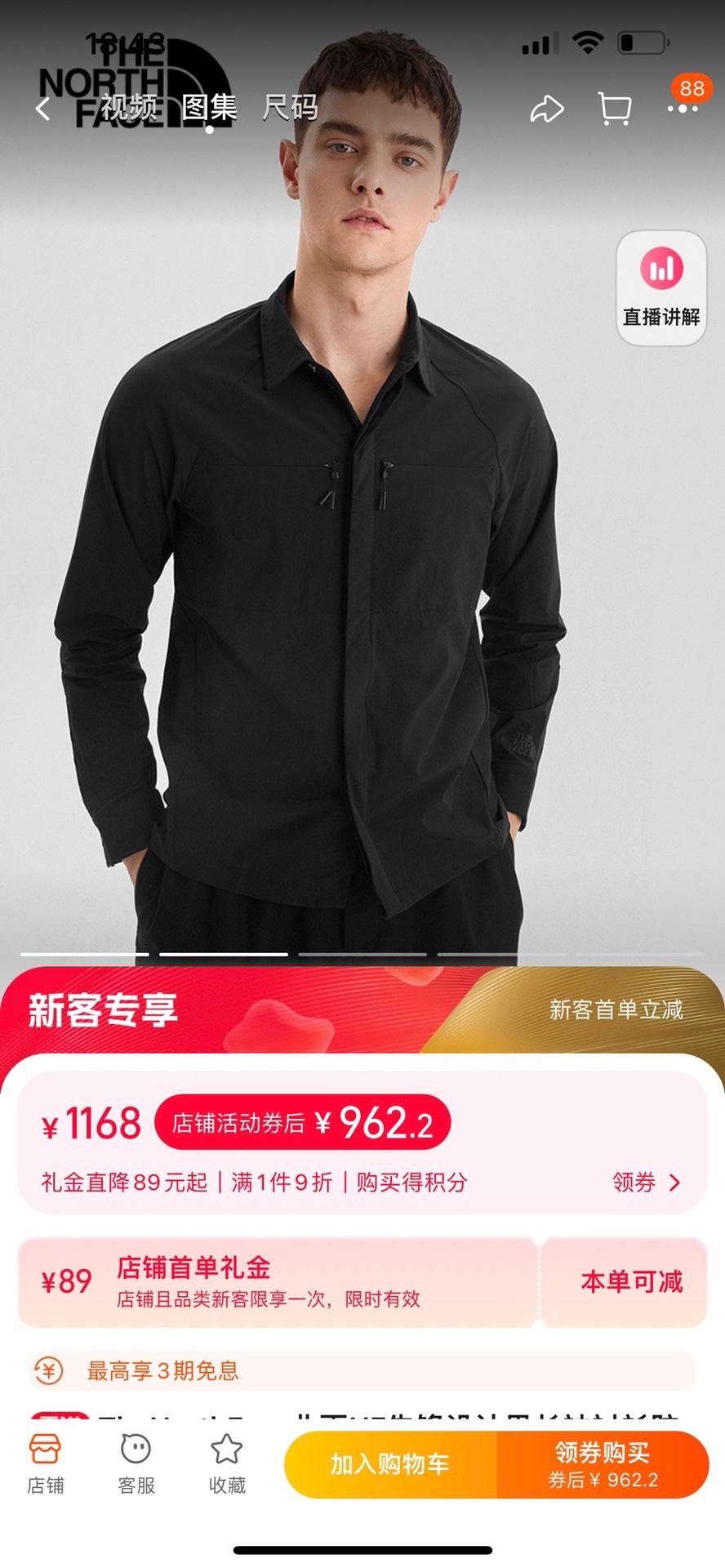Open the shopping cart icon
Screen dimensions: 725x1568
[614, 109]
